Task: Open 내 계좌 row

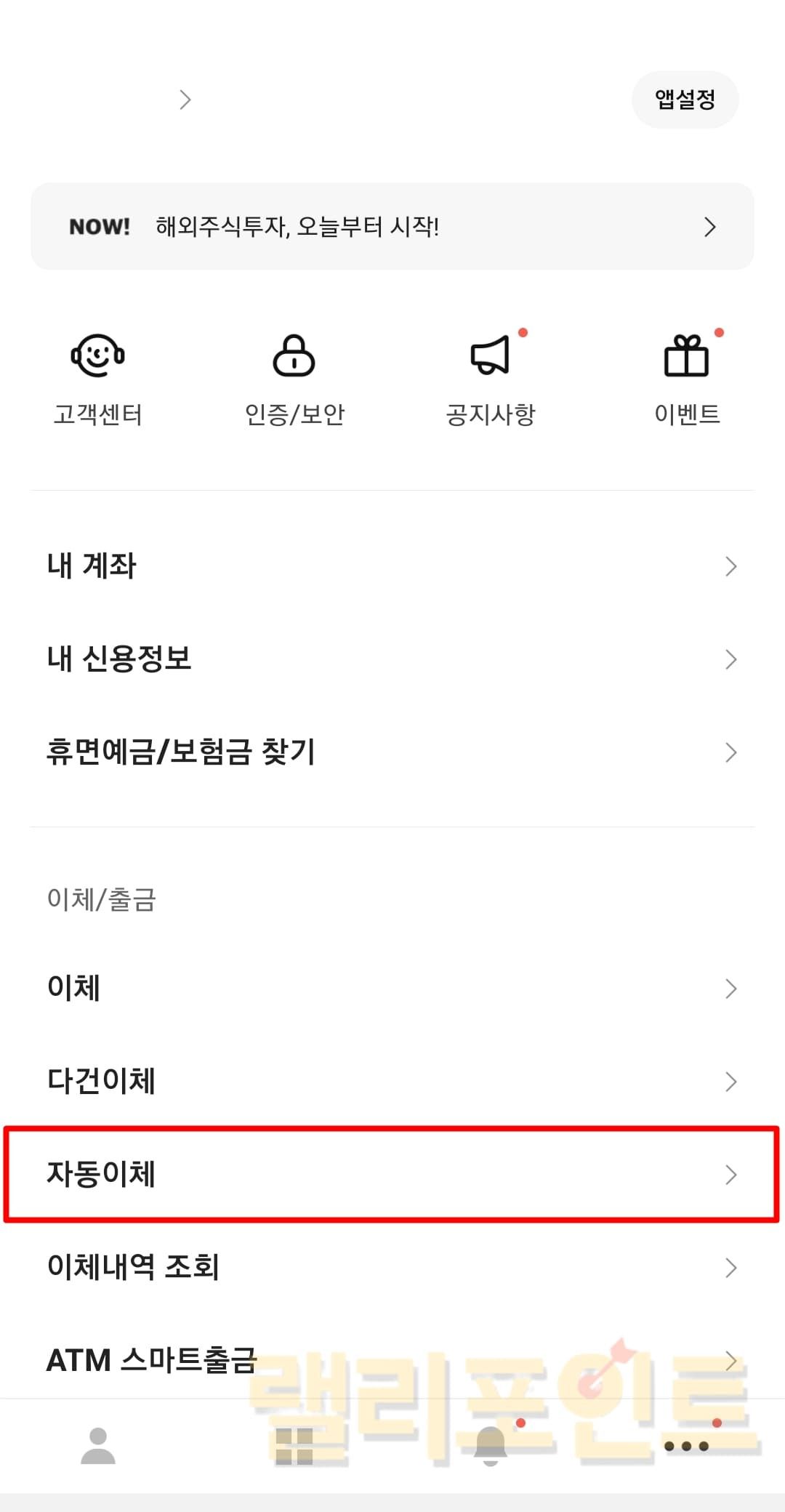Action: click(392, 566)
